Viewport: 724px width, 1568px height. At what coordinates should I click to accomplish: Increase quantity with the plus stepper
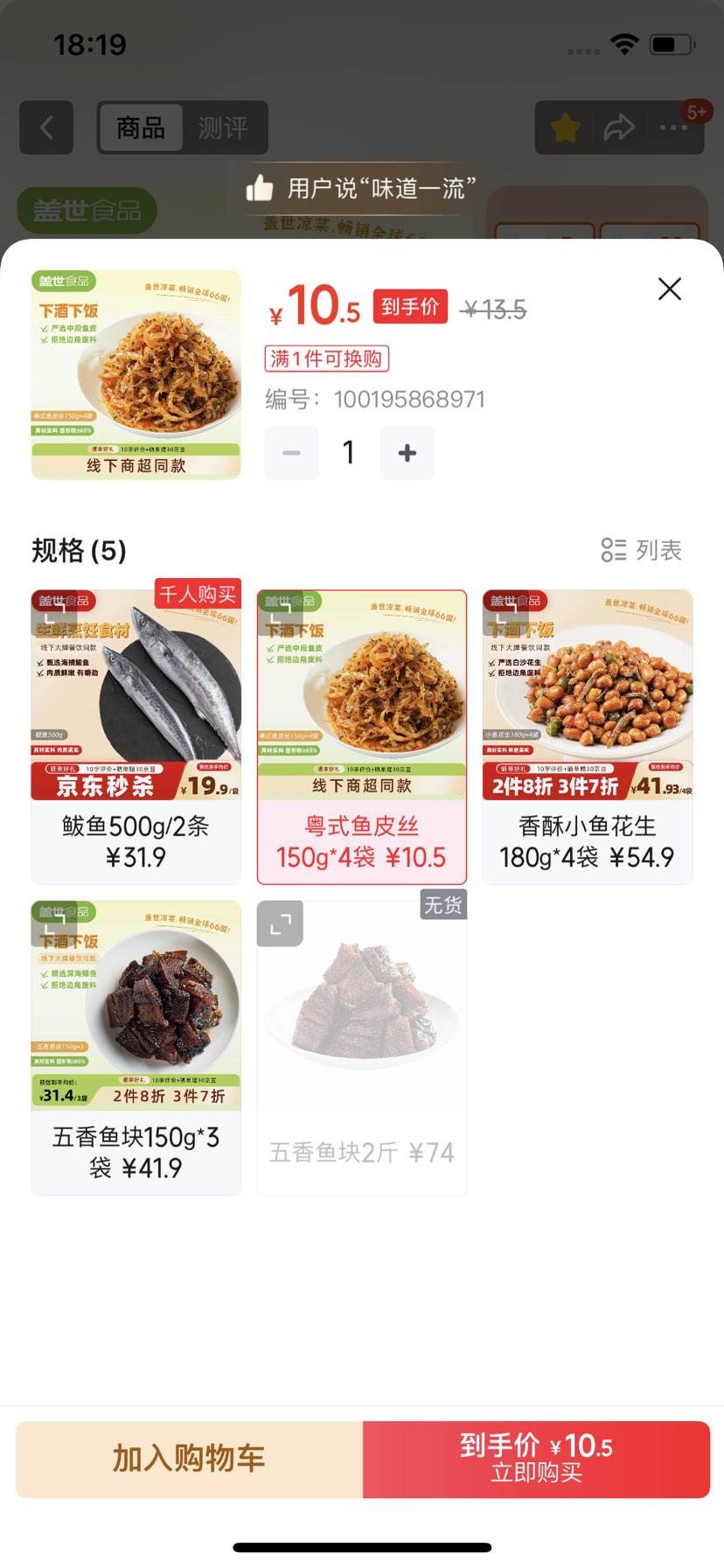405,453
